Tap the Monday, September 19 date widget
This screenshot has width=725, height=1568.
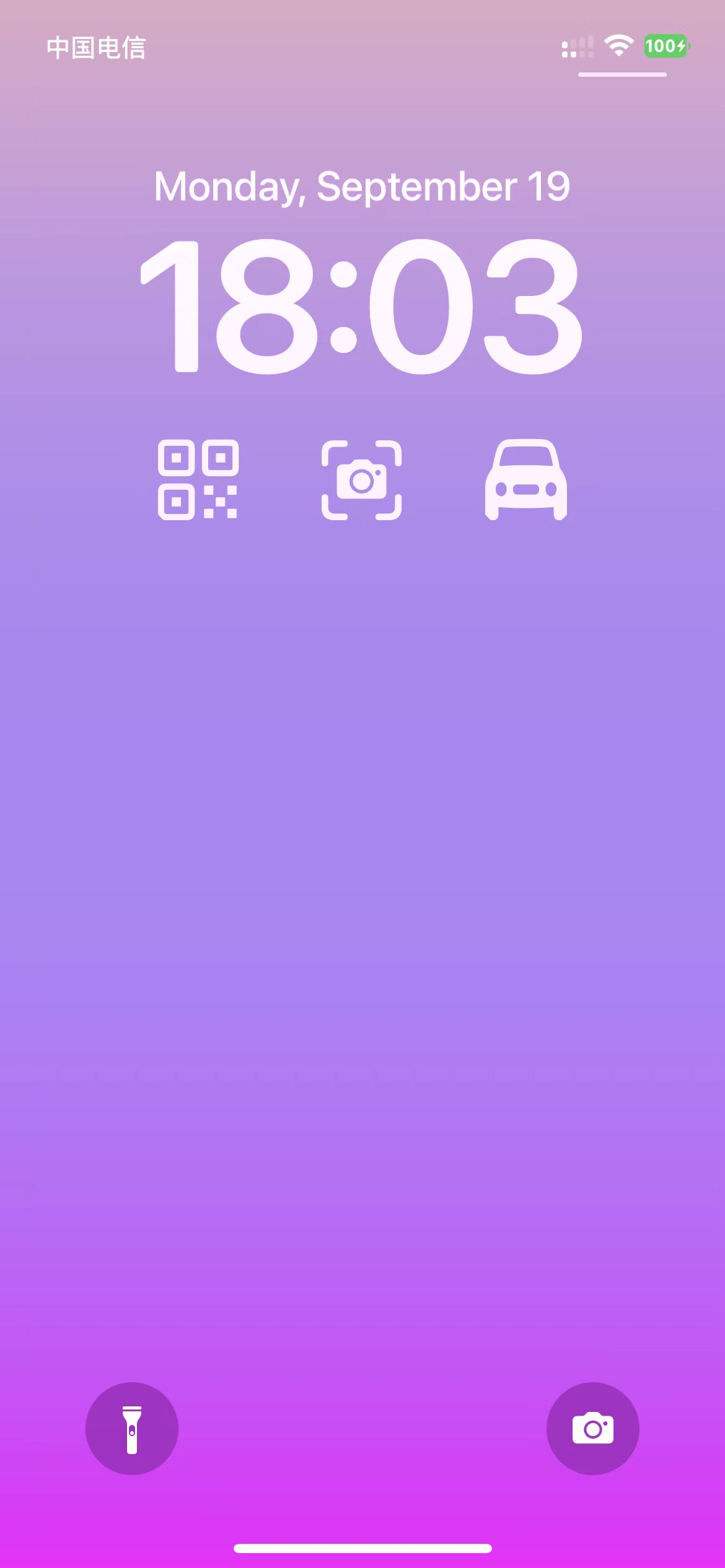pos(362,186)
